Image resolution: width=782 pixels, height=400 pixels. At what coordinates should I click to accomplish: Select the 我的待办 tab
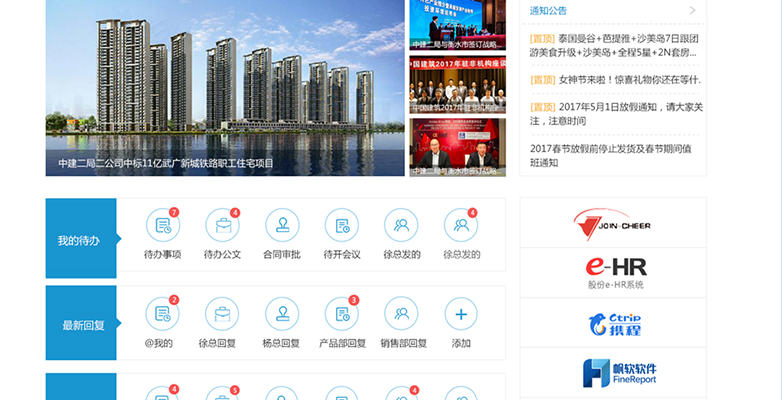(x=80, y=241)
